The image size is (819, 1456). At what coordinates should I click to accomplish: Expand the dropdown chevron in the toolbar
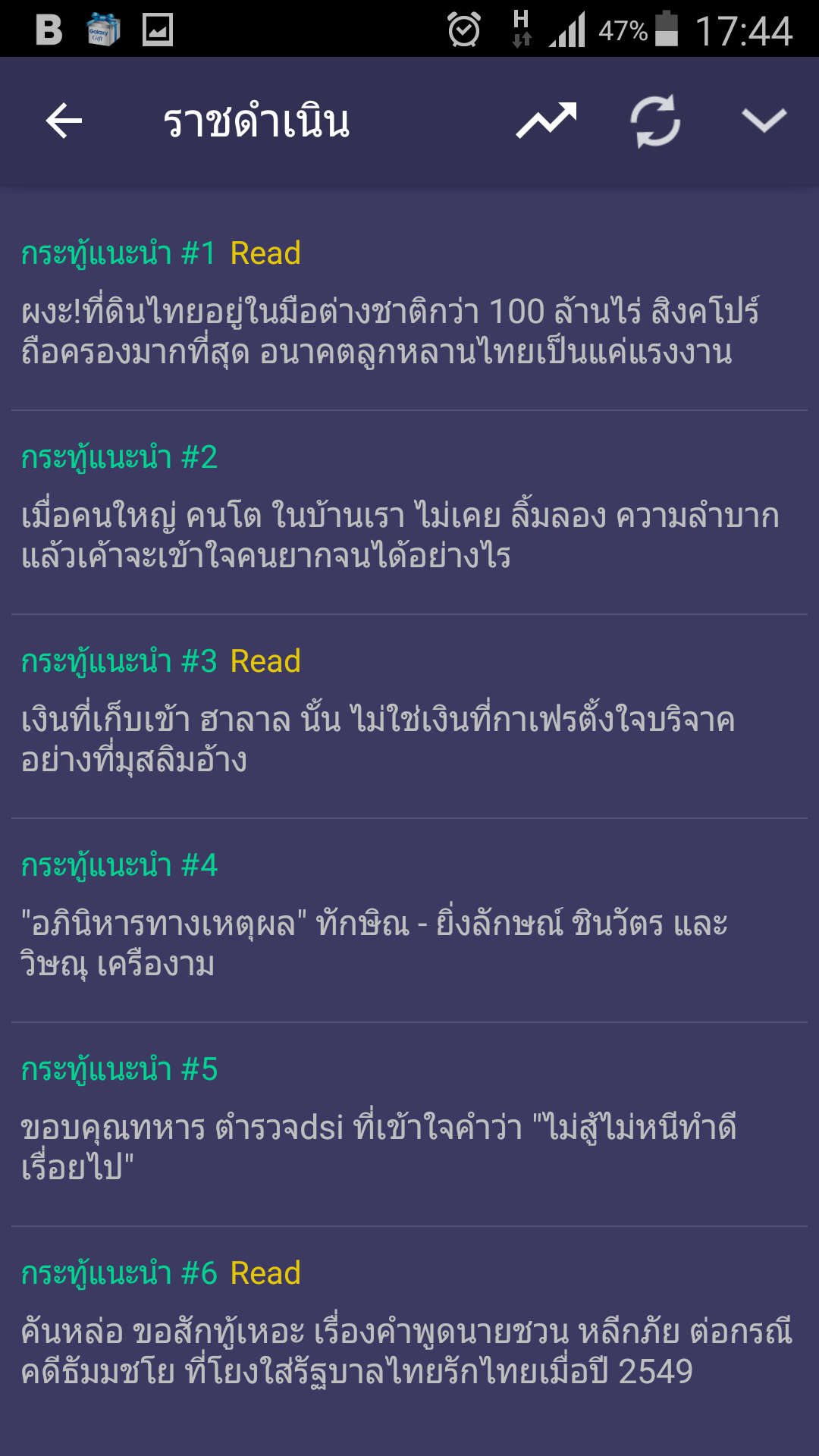point(764,121)
